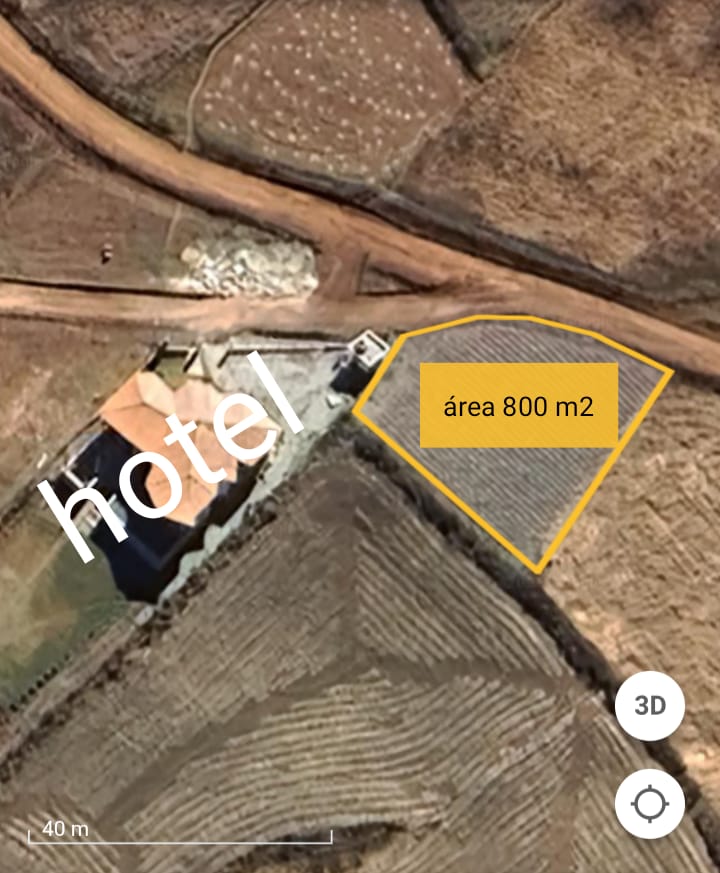Viewport: 720px width, 873px height.
Task: Center map on my current location
Action: point(650,803)
